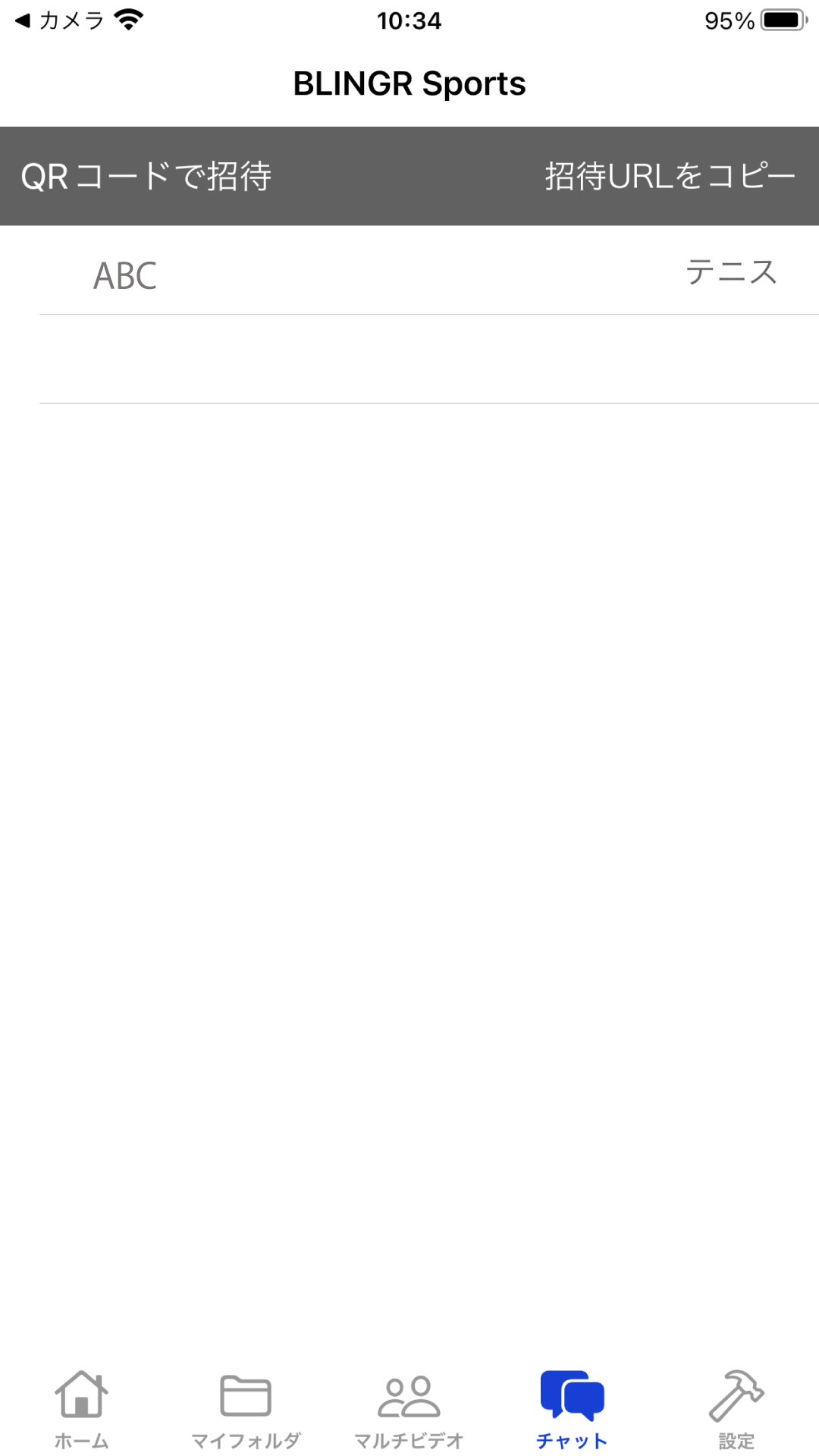The width and height of the screenshot is (819, 1456).
Task: Open the マイフォルダ tab
Action: 245,1409
